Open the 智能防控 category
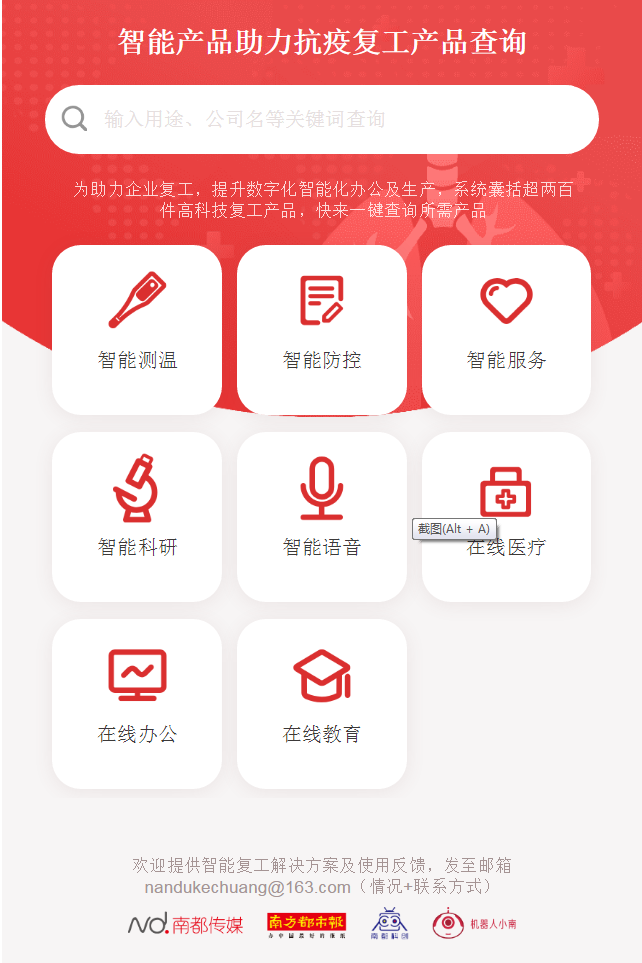 (322, 330)
